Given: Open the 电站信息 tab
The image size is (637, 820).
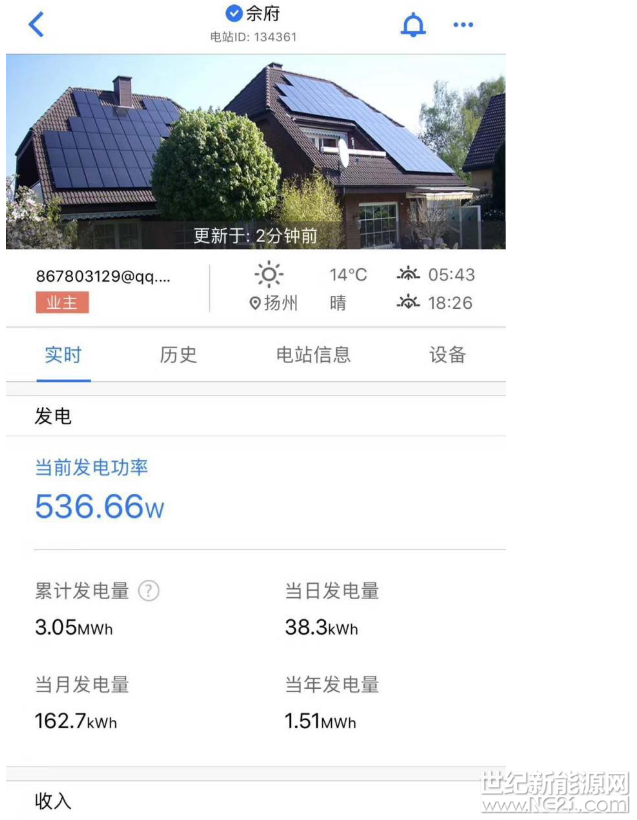Looking at the screenshot, I should [x=313, y=355].
